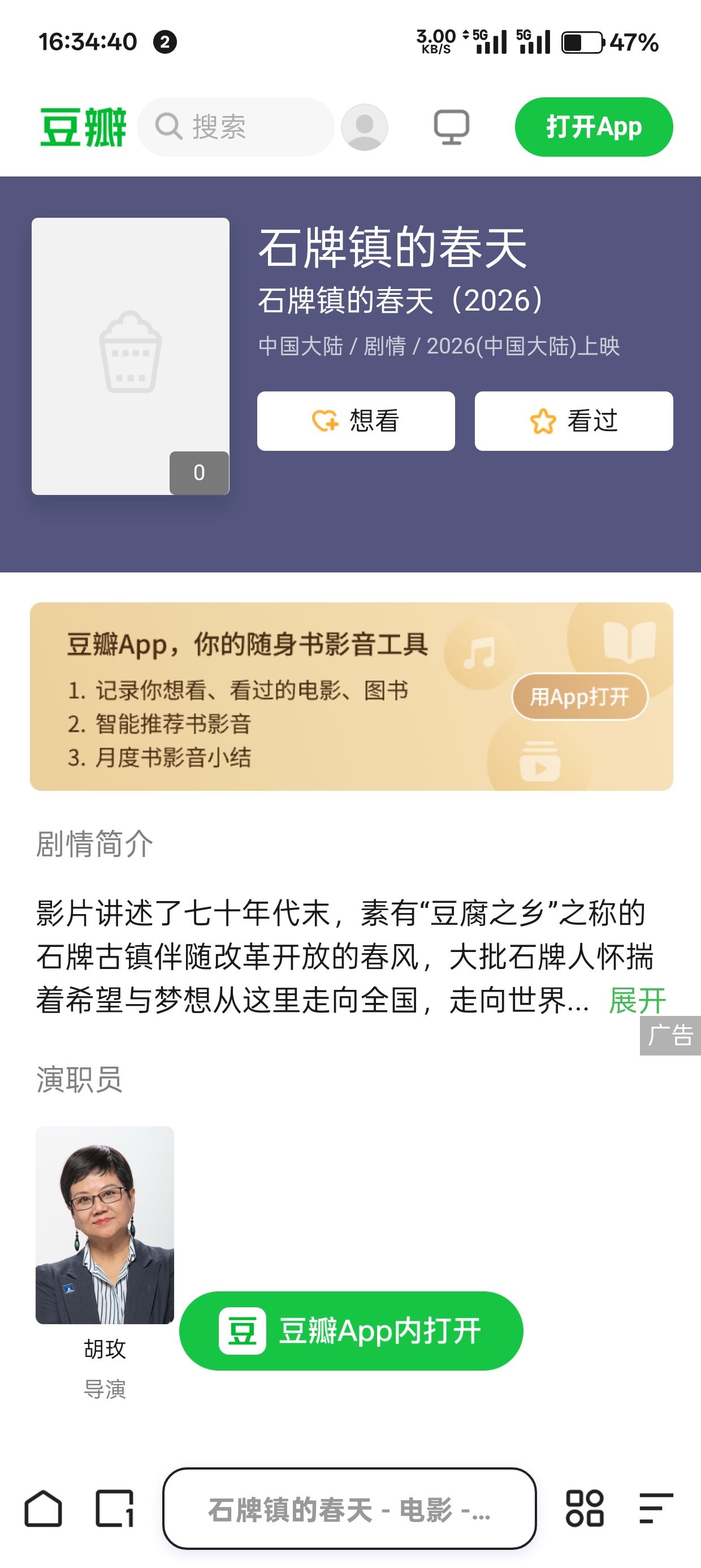Open the user avatar profile icon
The image size is (701, 1568).
[x=365, y=127]
